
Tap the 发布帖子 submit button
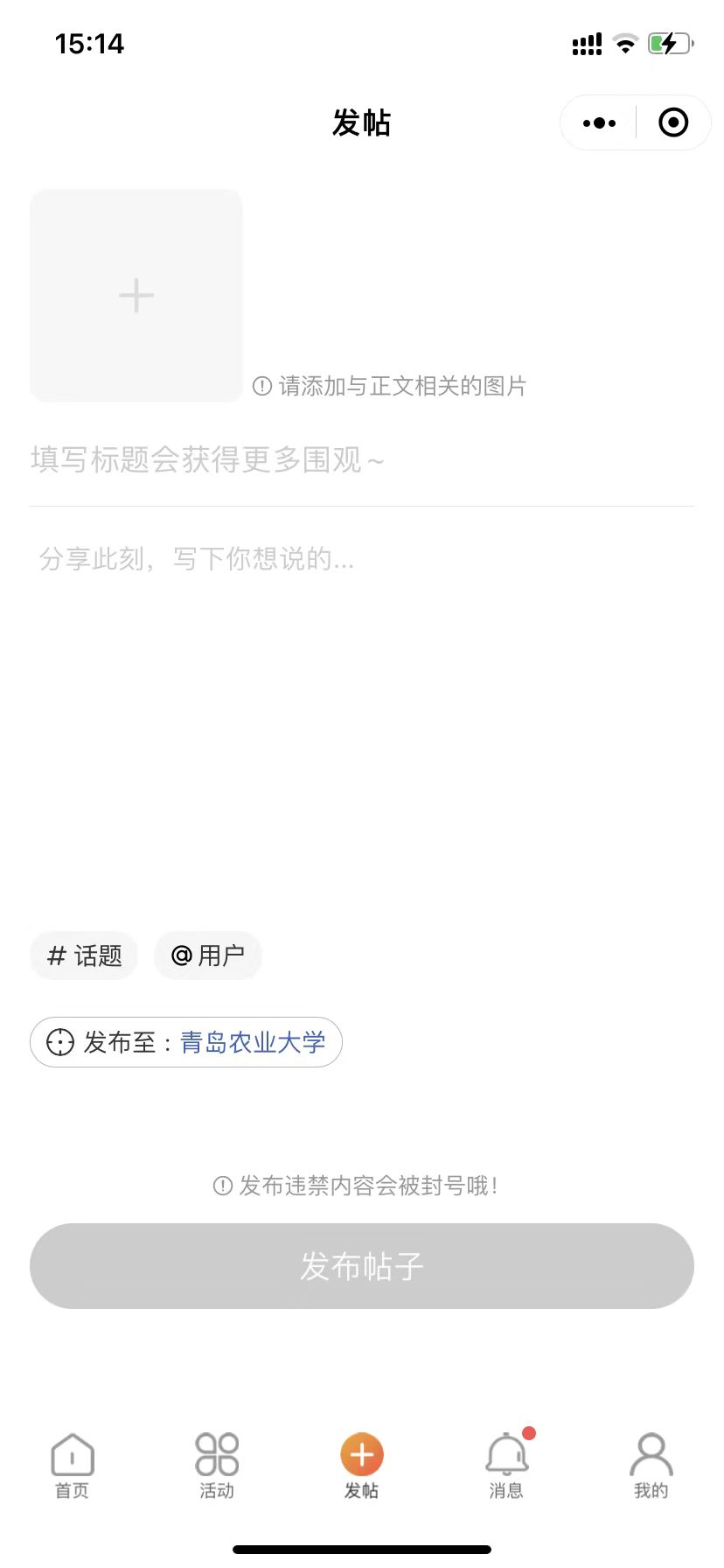362,1266
